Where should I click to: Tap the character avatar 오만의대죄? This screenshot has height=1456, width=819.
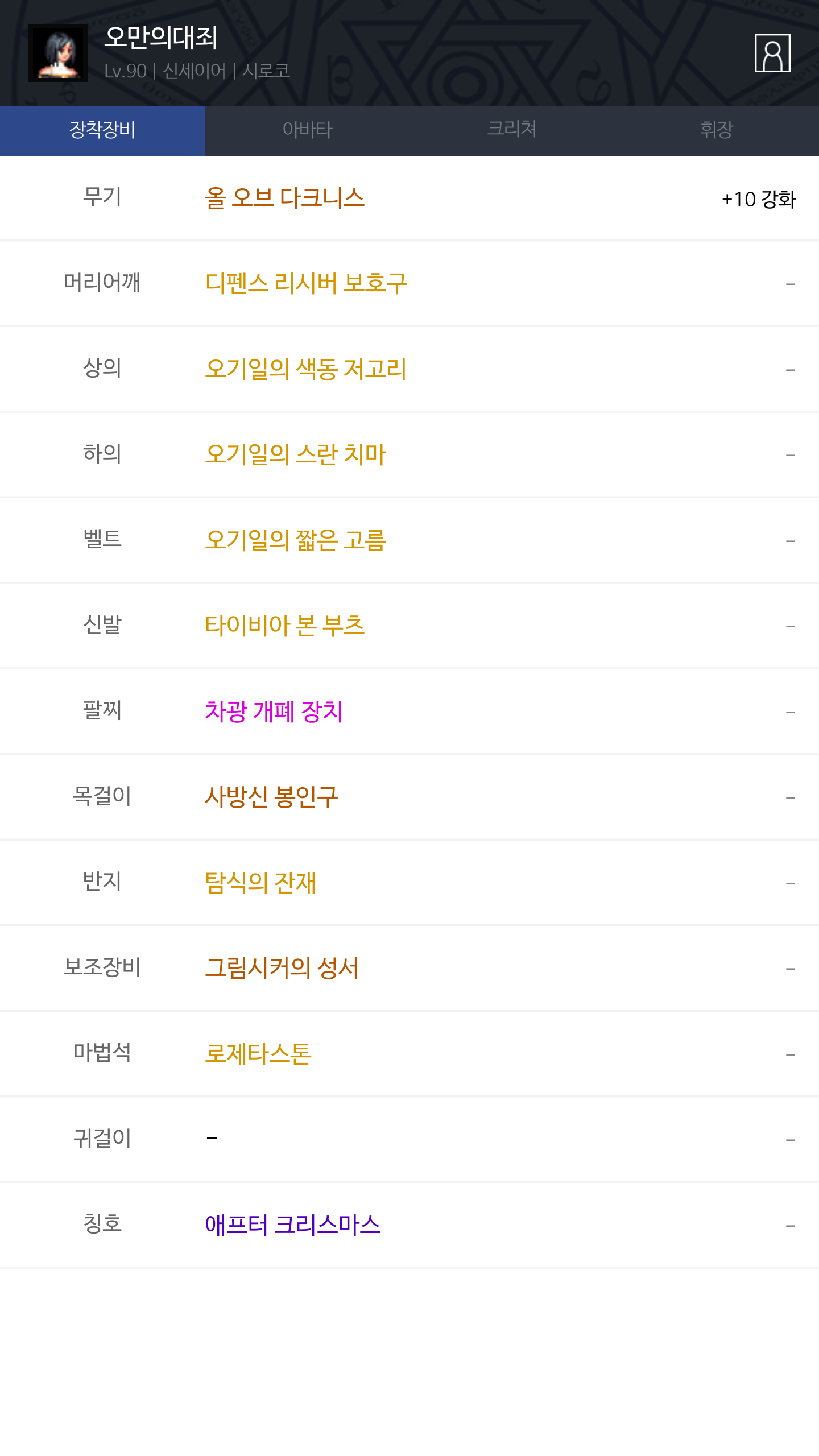pyautogui.click(x=58, y=53)
